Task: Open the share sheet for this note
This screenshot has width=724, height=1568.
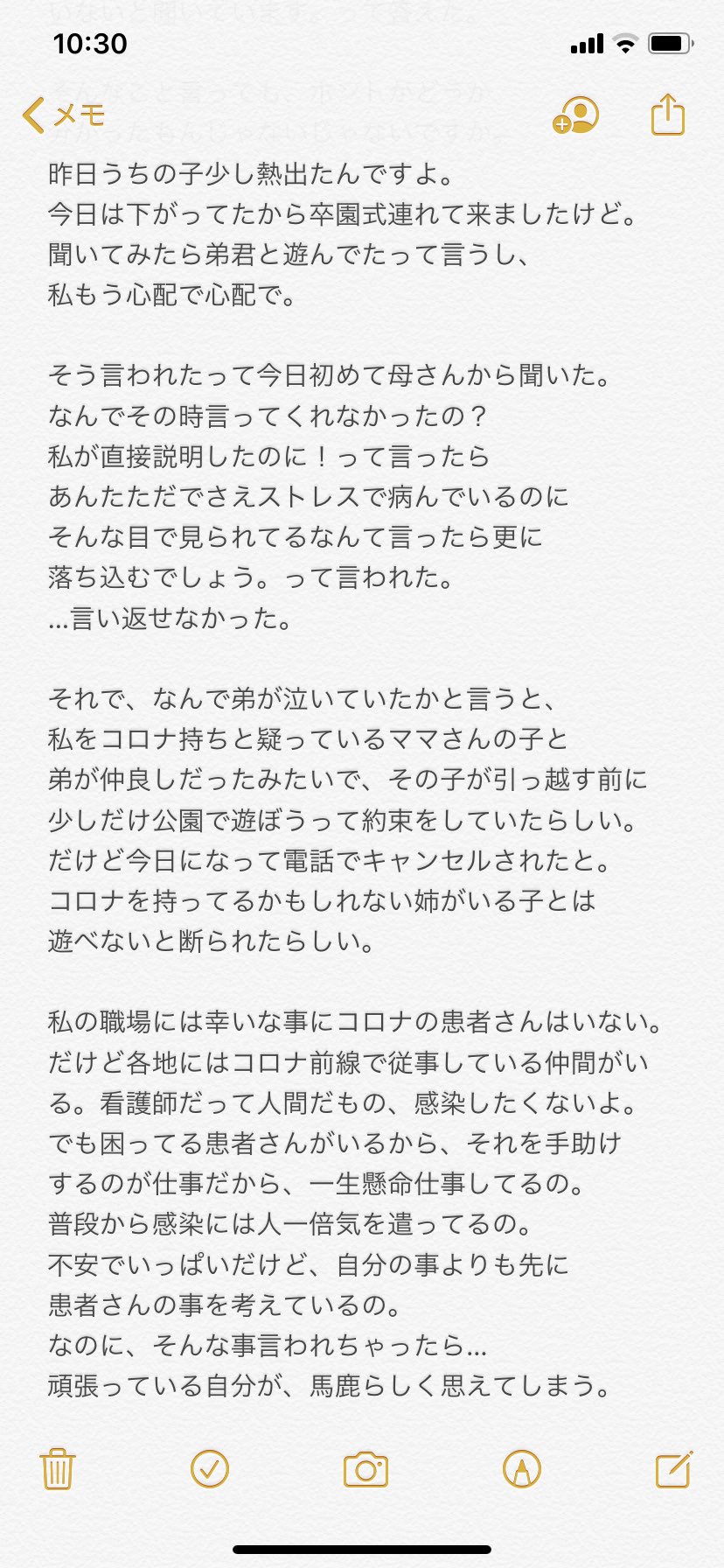Action: click(668, 114)
